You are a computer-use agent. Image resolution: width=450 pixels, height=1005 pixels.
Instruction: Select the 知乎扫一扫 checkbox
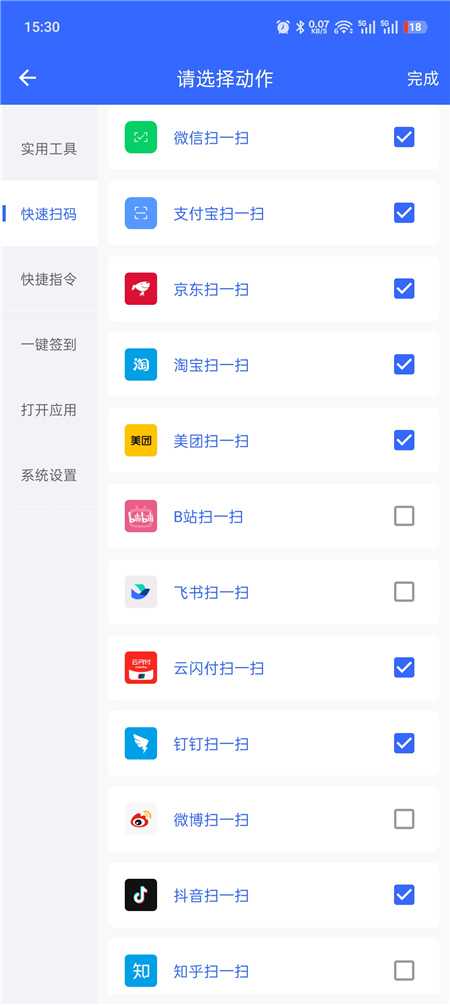(404, 970)
